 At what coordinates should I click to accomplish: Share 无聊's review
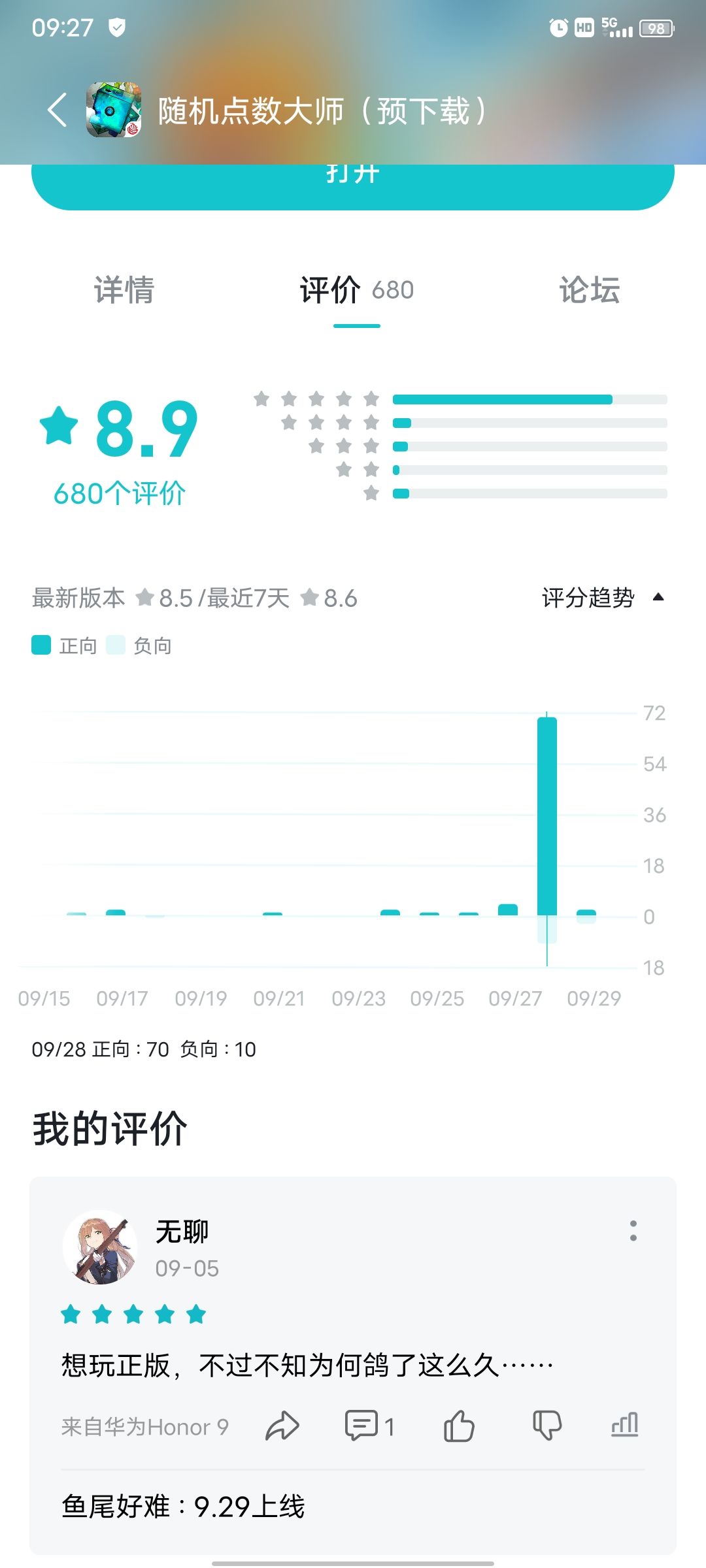[282, 1426]
